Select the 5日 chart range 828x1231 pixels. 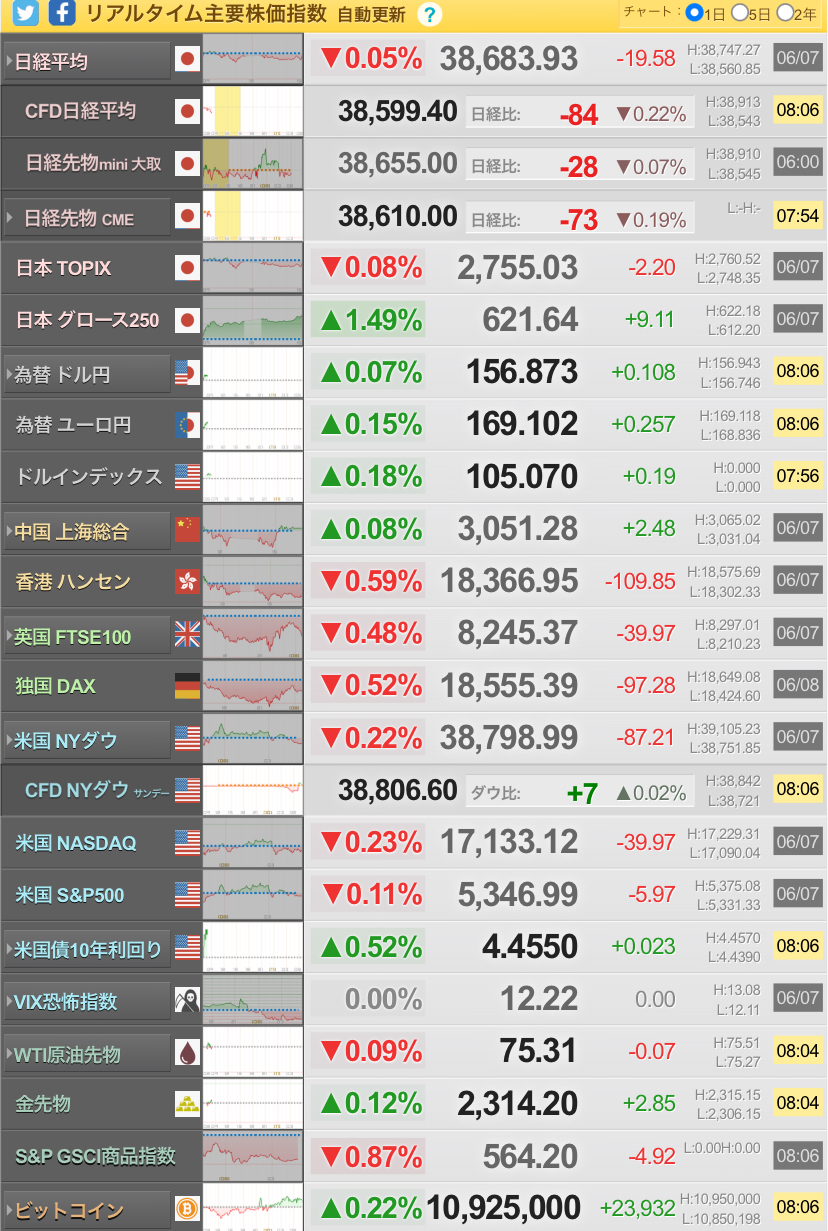[741, 14]
